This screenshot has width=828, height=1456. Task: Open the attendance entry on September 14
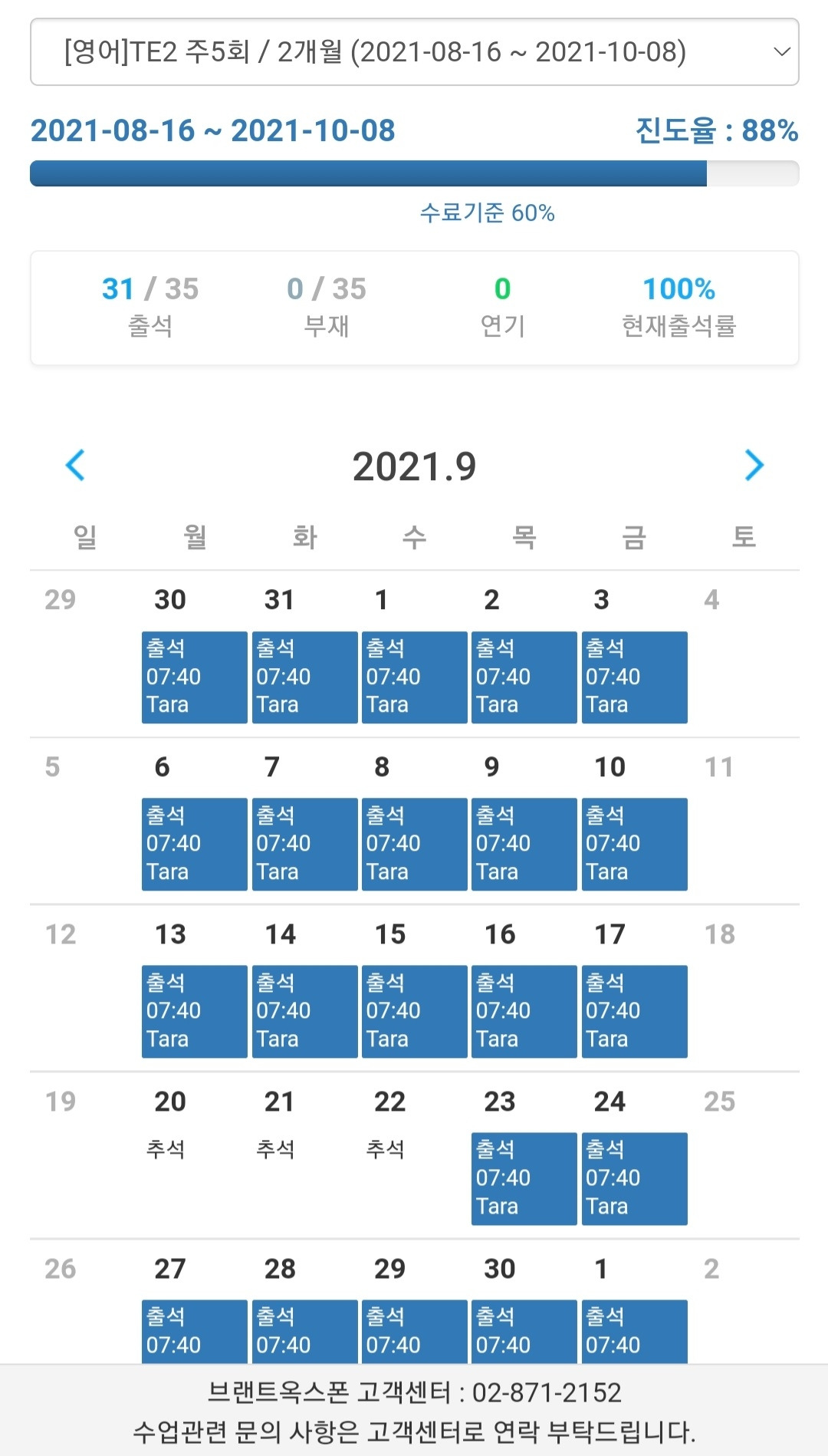(x=304, y=1011)
